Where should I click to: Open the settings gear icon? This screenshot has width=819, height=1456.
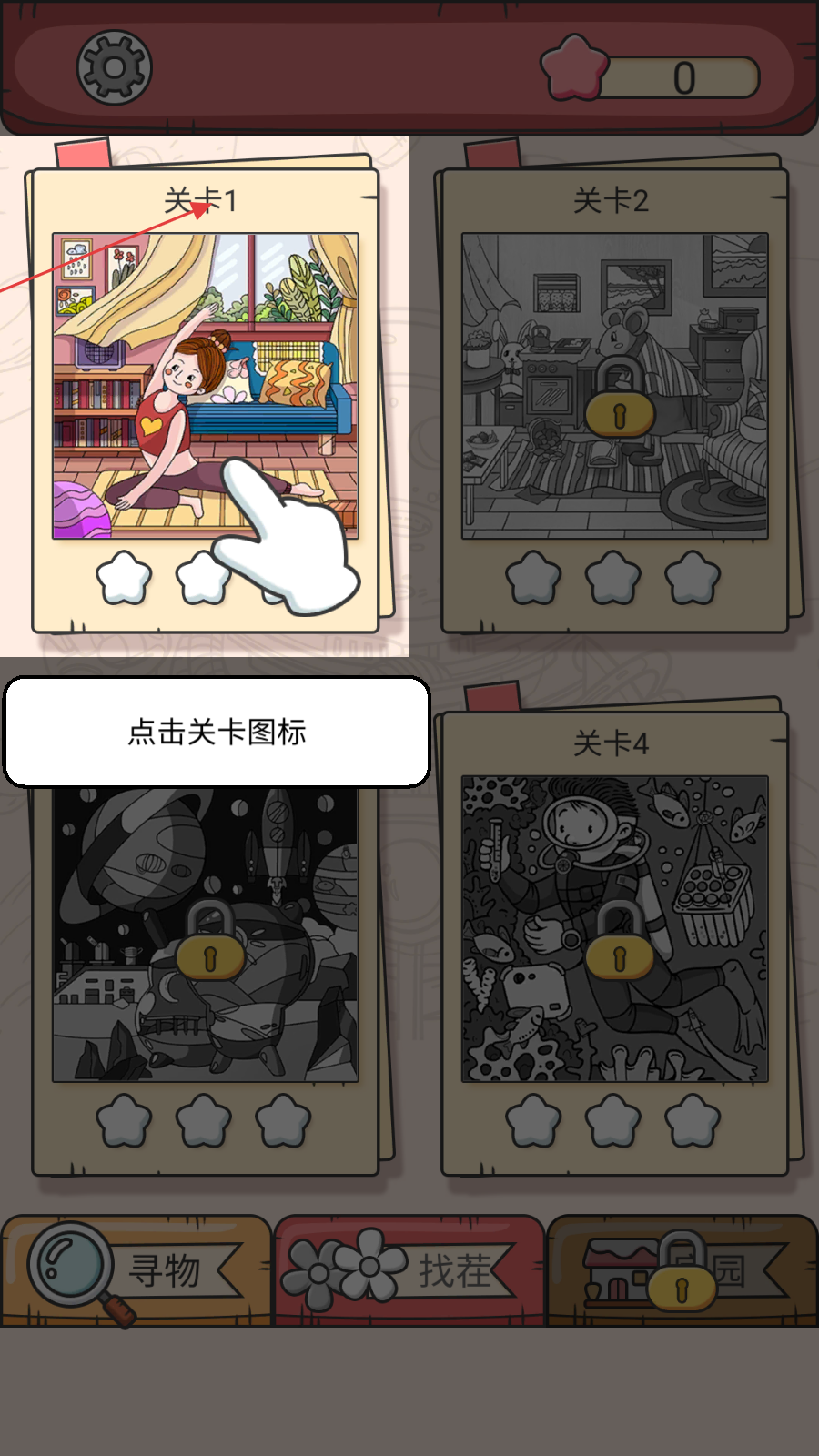(x=114, y=67)
